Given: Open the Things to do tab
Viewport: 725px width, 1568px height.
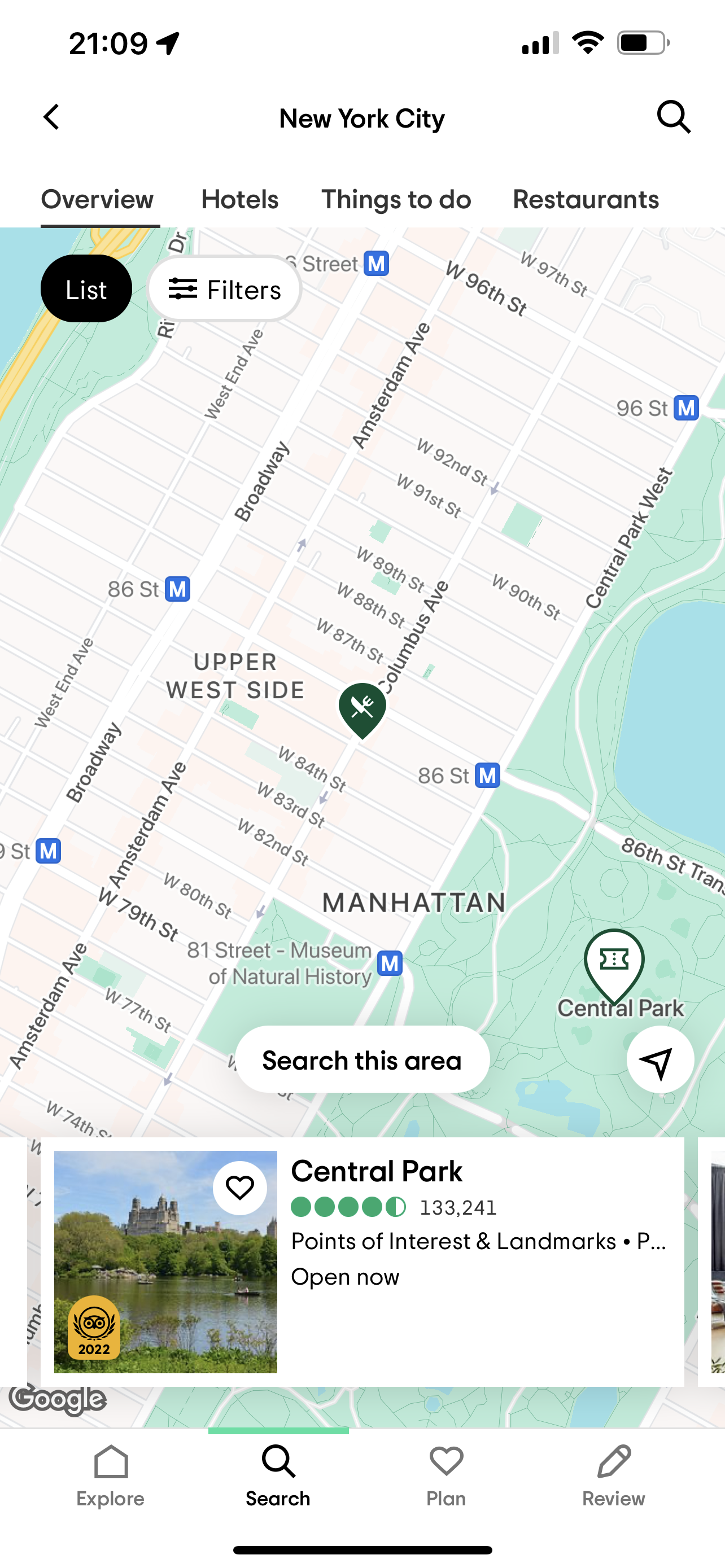Looking at the screenshot, I should click(x=396, y=200).
